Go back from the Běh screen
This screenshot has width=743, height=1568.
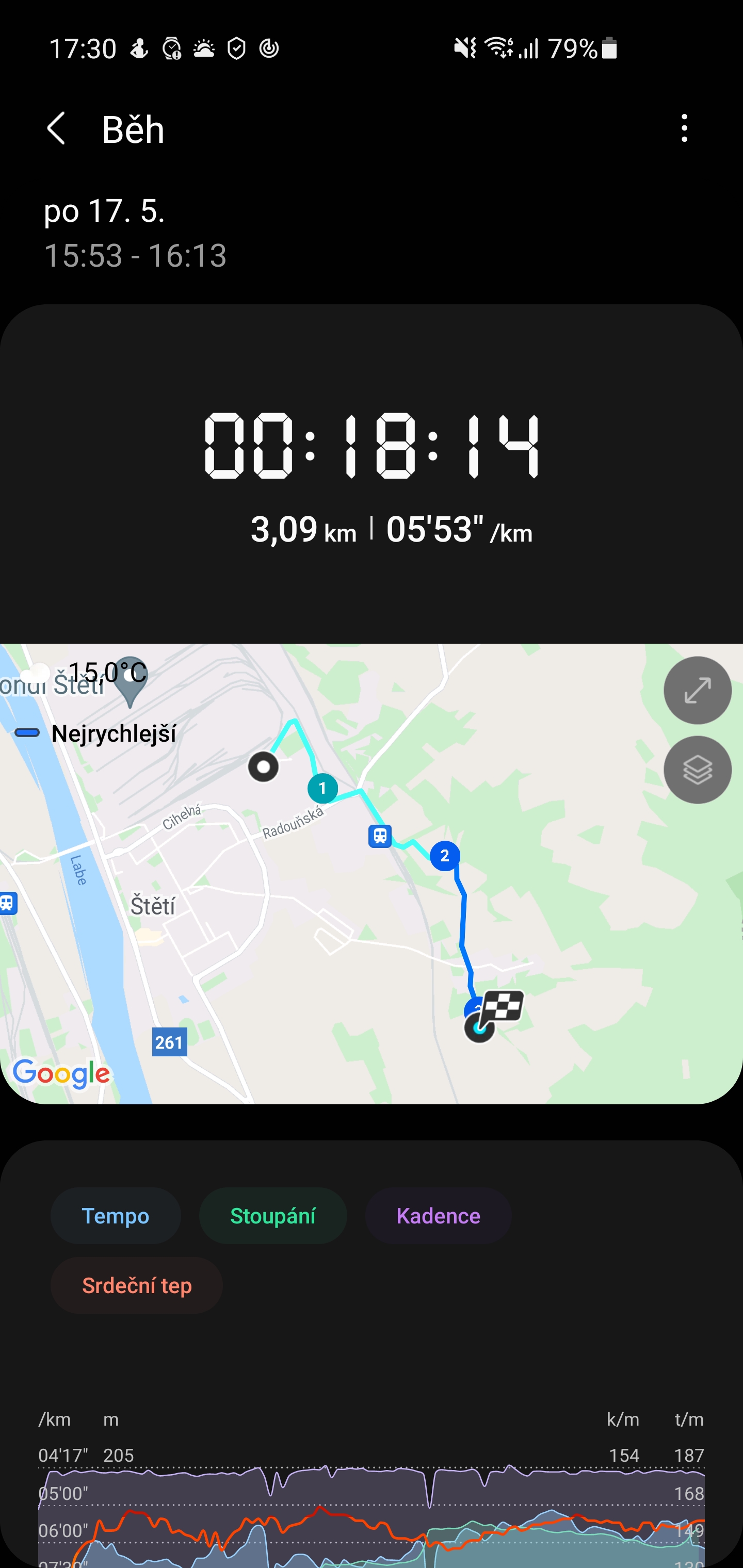click(56, 128)
